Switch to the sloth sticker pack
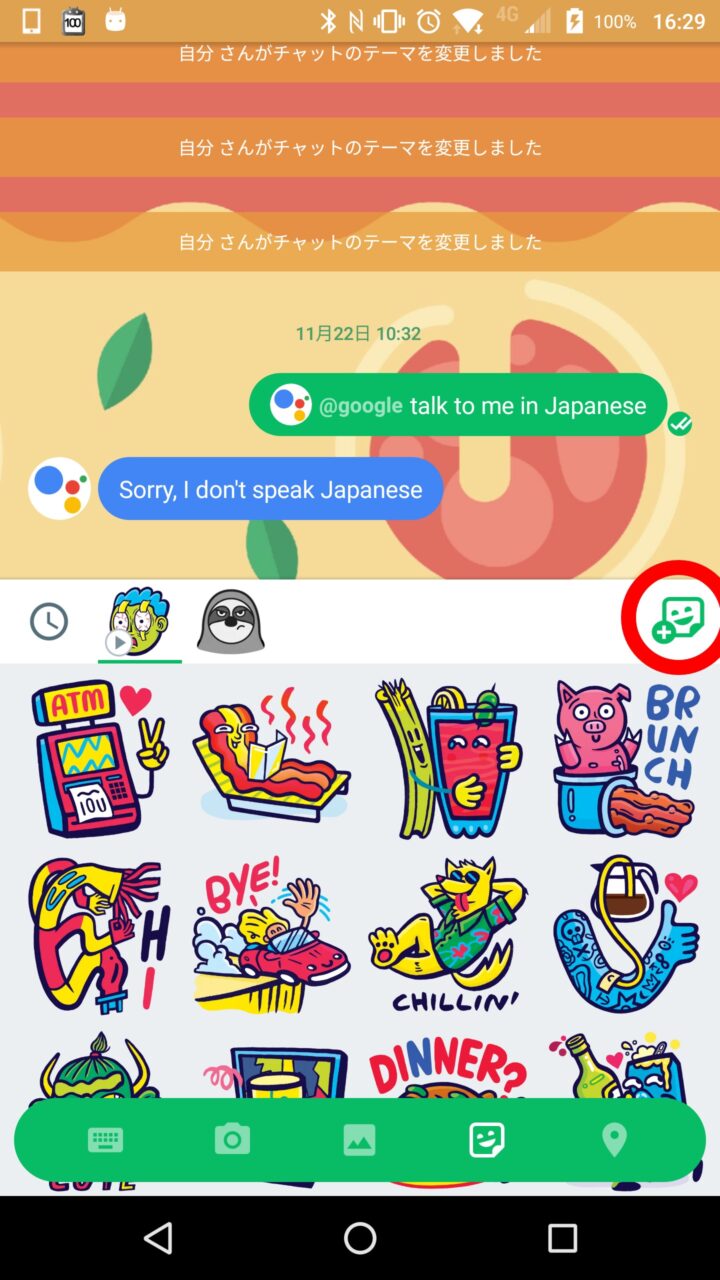The height and width of the screenshot is (1280, 720). 230,621
